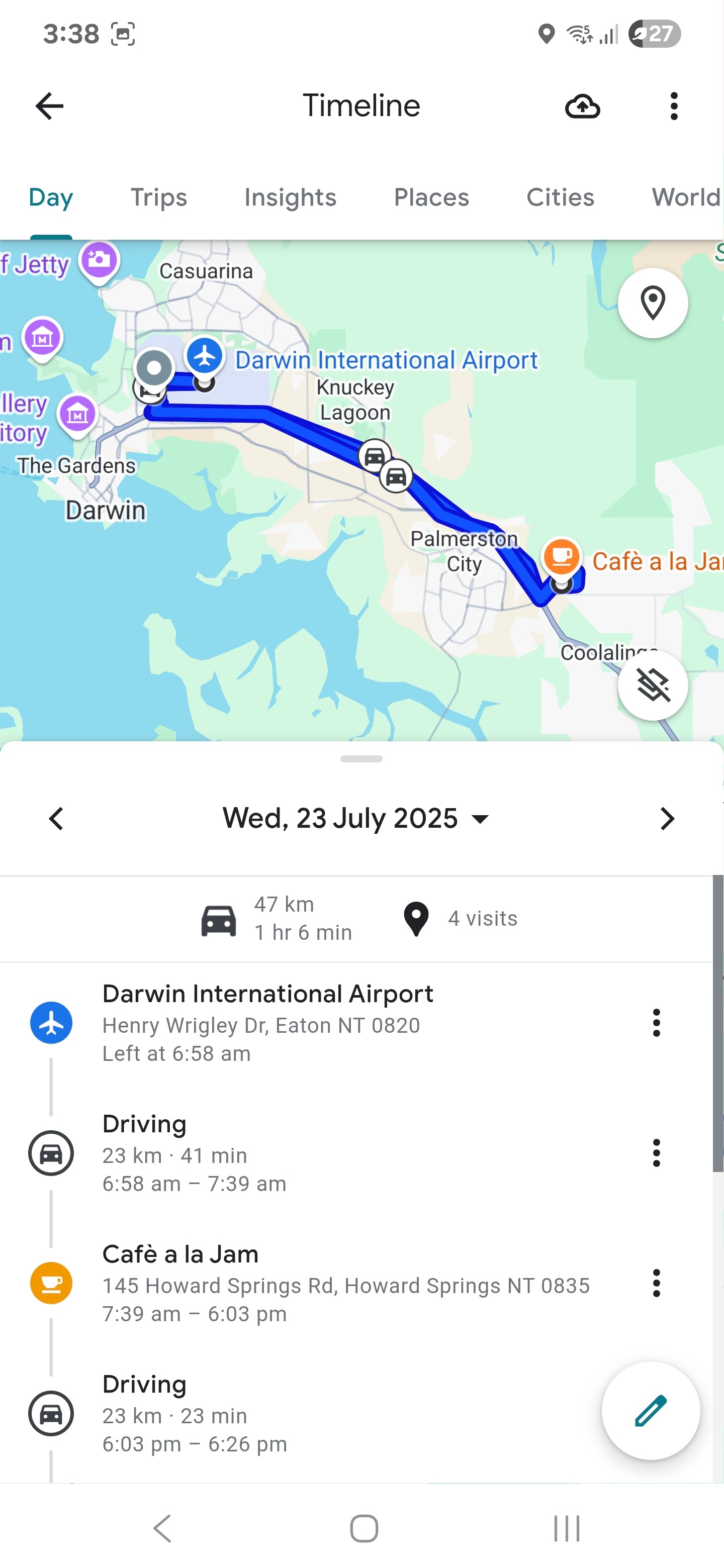Open Darwin International Airport visit details
724x1568 pixels.
(x=268, y=1023)
